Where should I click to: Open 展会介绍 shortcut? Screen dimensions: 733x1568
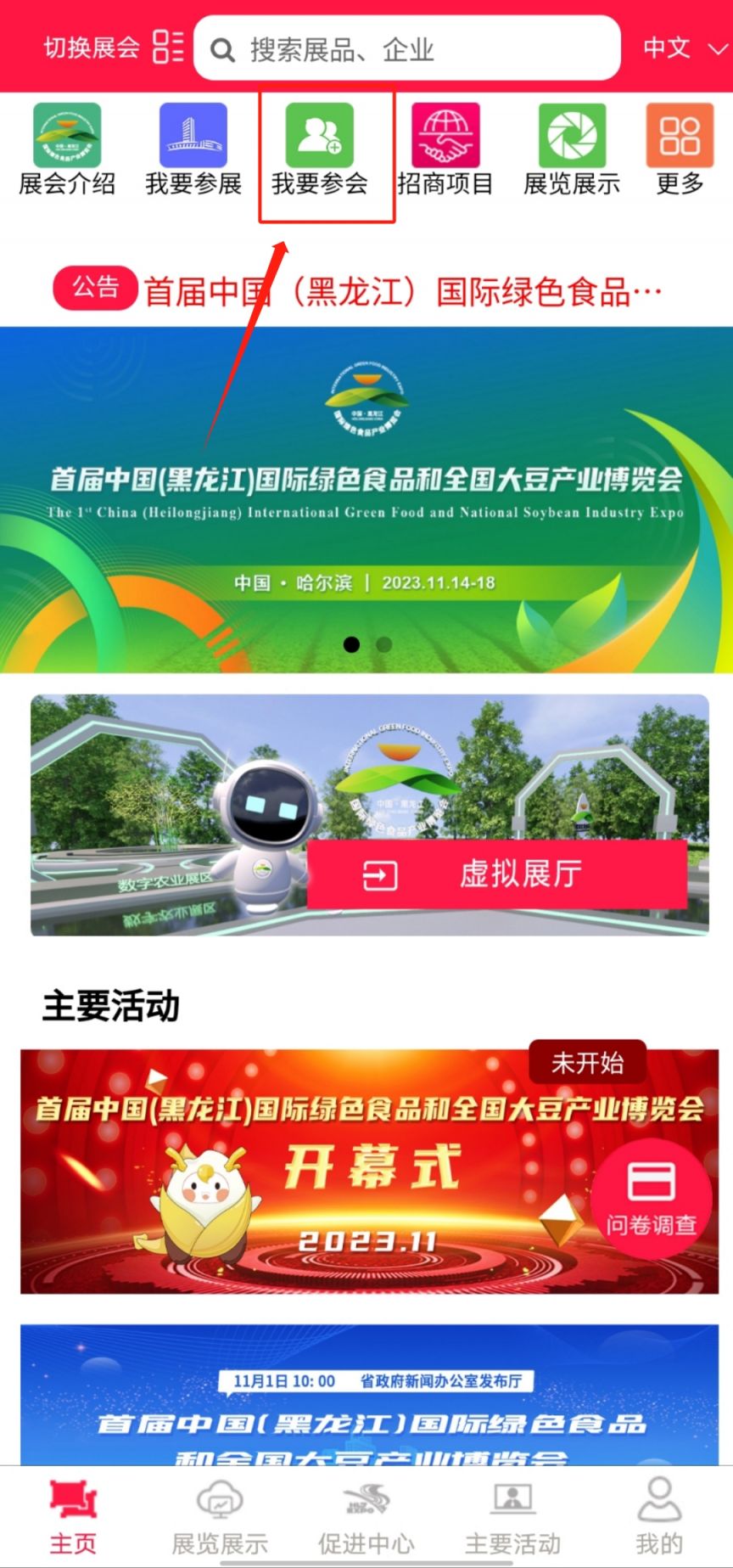click(x=67, y=150)
